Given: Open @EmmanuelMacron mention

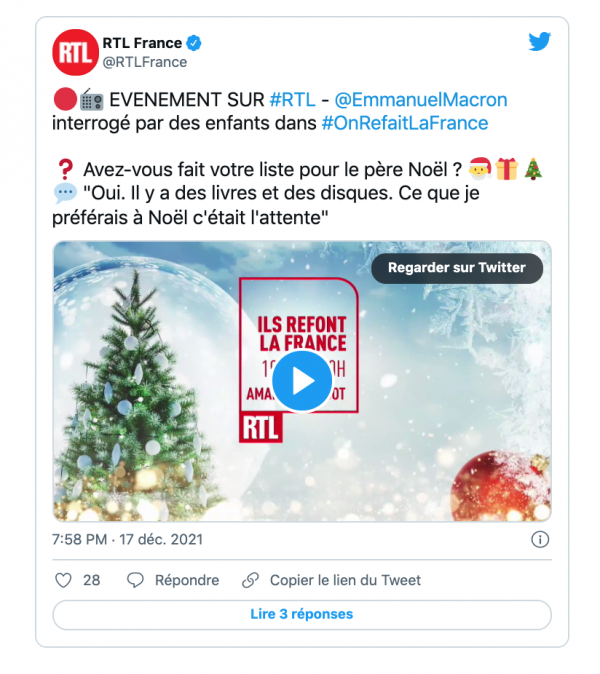Looking at the screenshot, I should (x=420, y=100).
